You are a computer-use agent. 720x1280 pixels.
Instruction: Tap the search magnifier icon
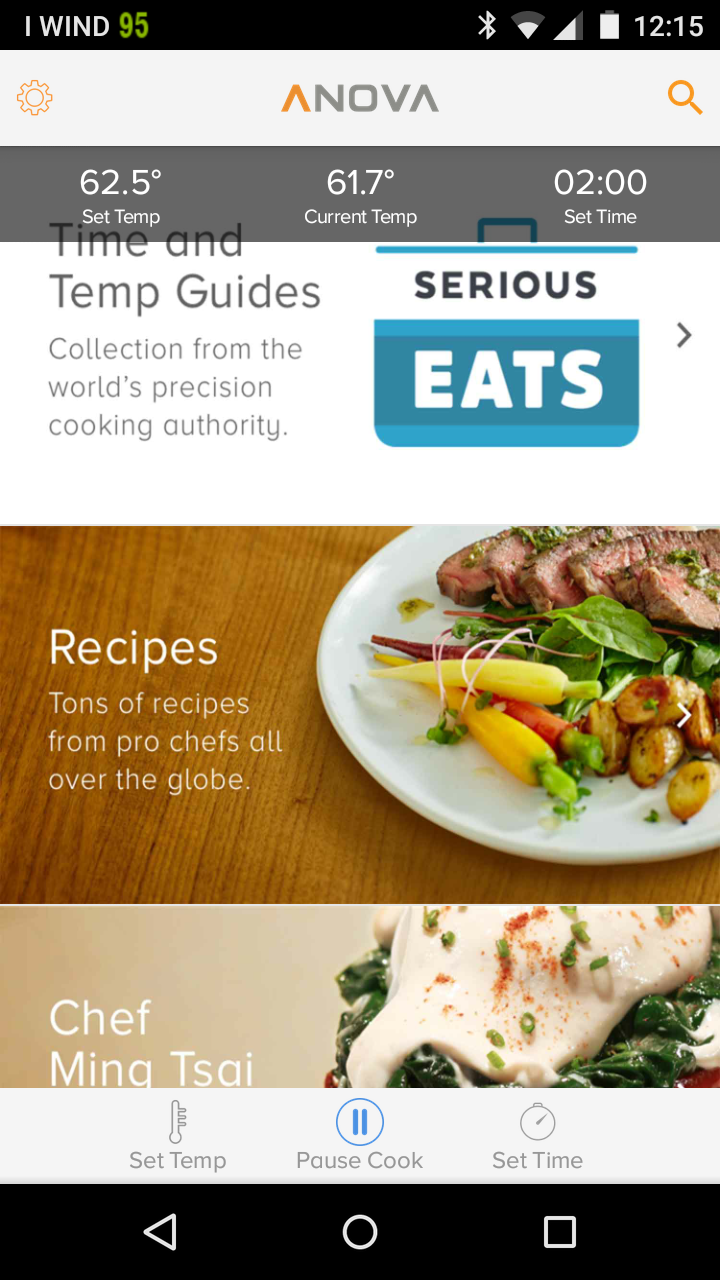point(685,98)
